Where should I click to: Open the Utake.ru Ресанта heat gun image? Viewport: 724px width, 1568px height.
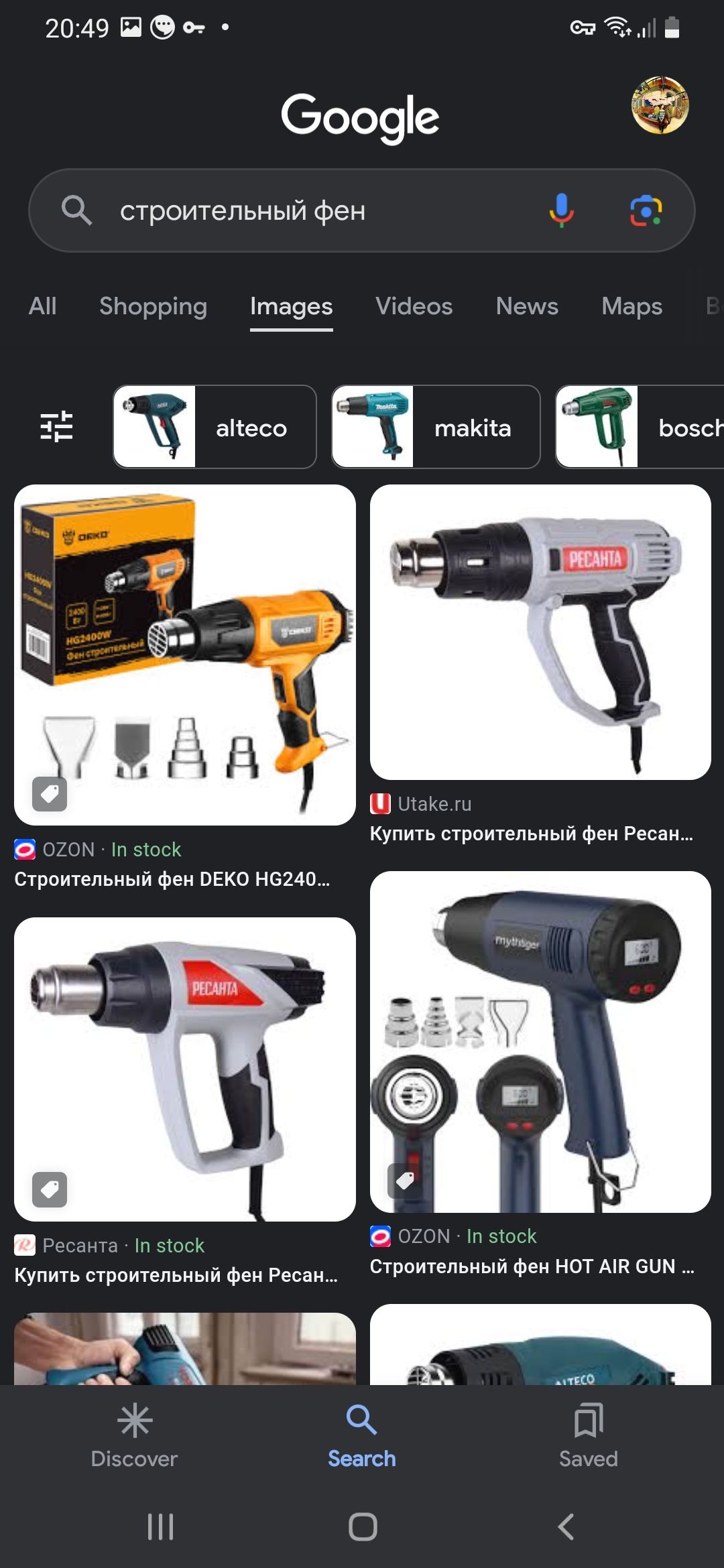coord(540,631)
